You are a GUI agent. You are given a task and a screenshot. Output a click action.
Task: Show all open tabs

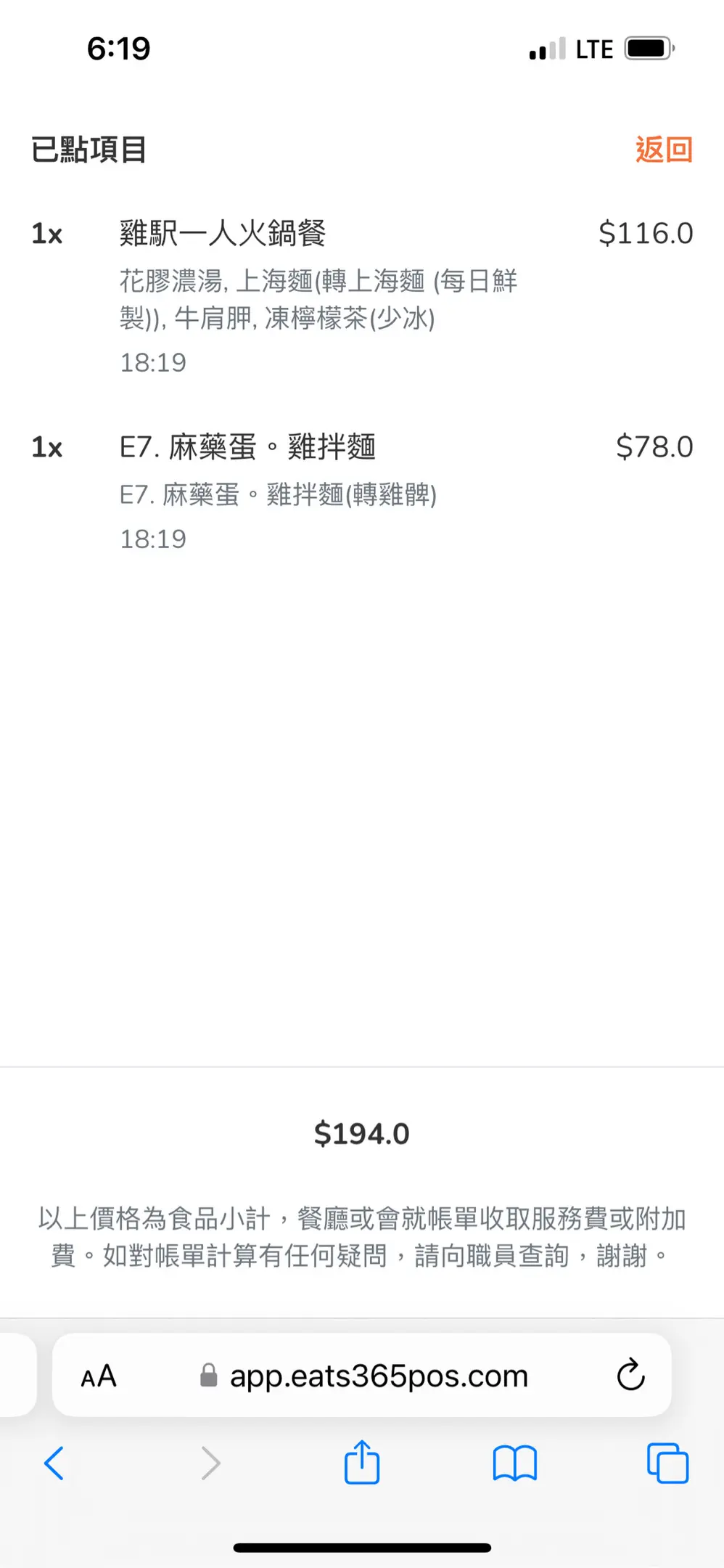tap(667, 1463)
